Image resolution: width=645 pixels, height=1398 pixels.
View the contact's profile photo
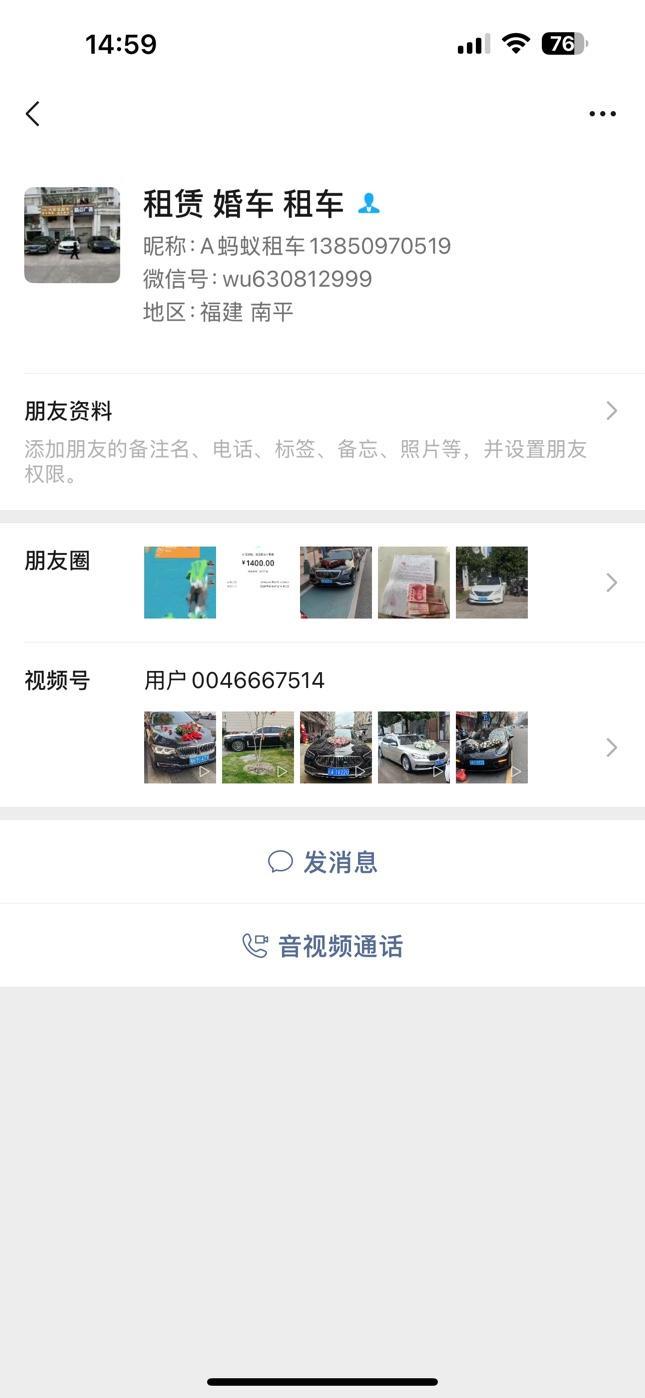72,235
